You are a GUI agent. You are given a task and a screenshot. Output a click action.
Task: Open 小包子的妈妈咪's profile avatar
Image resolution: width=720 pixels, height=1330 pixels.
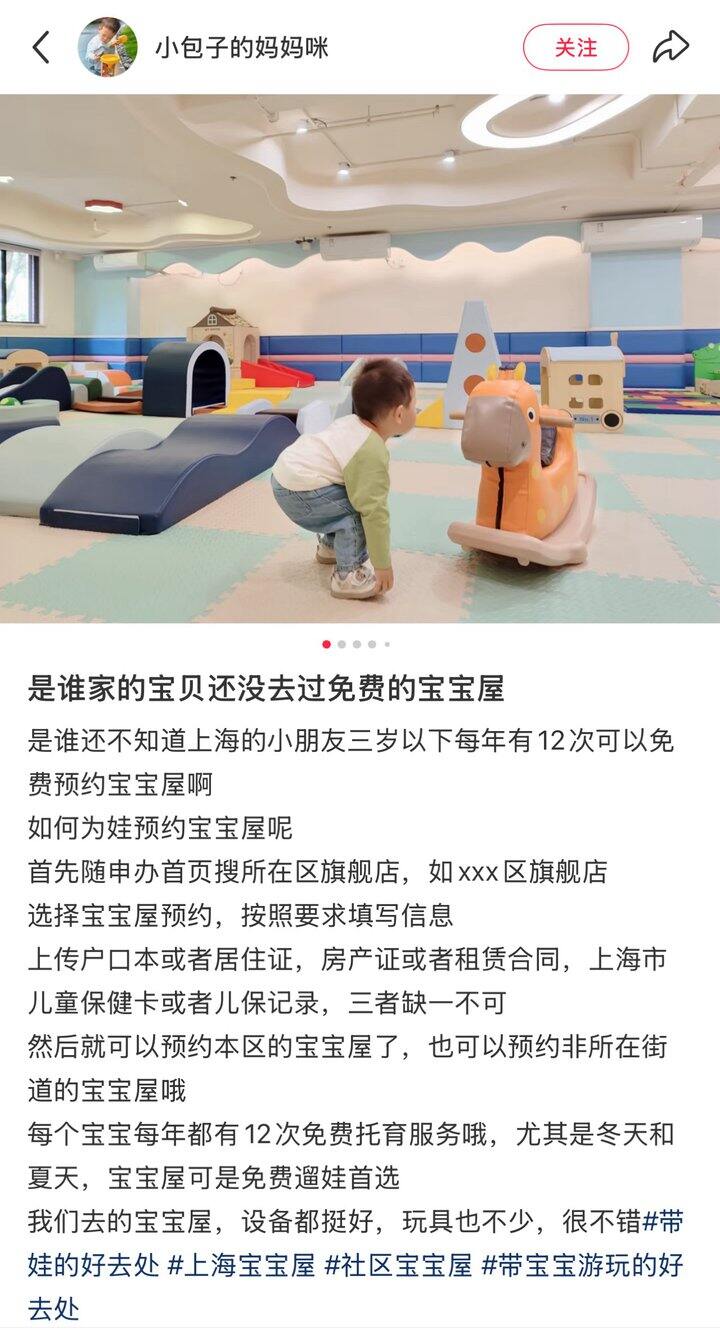click(x=108, y=47)
